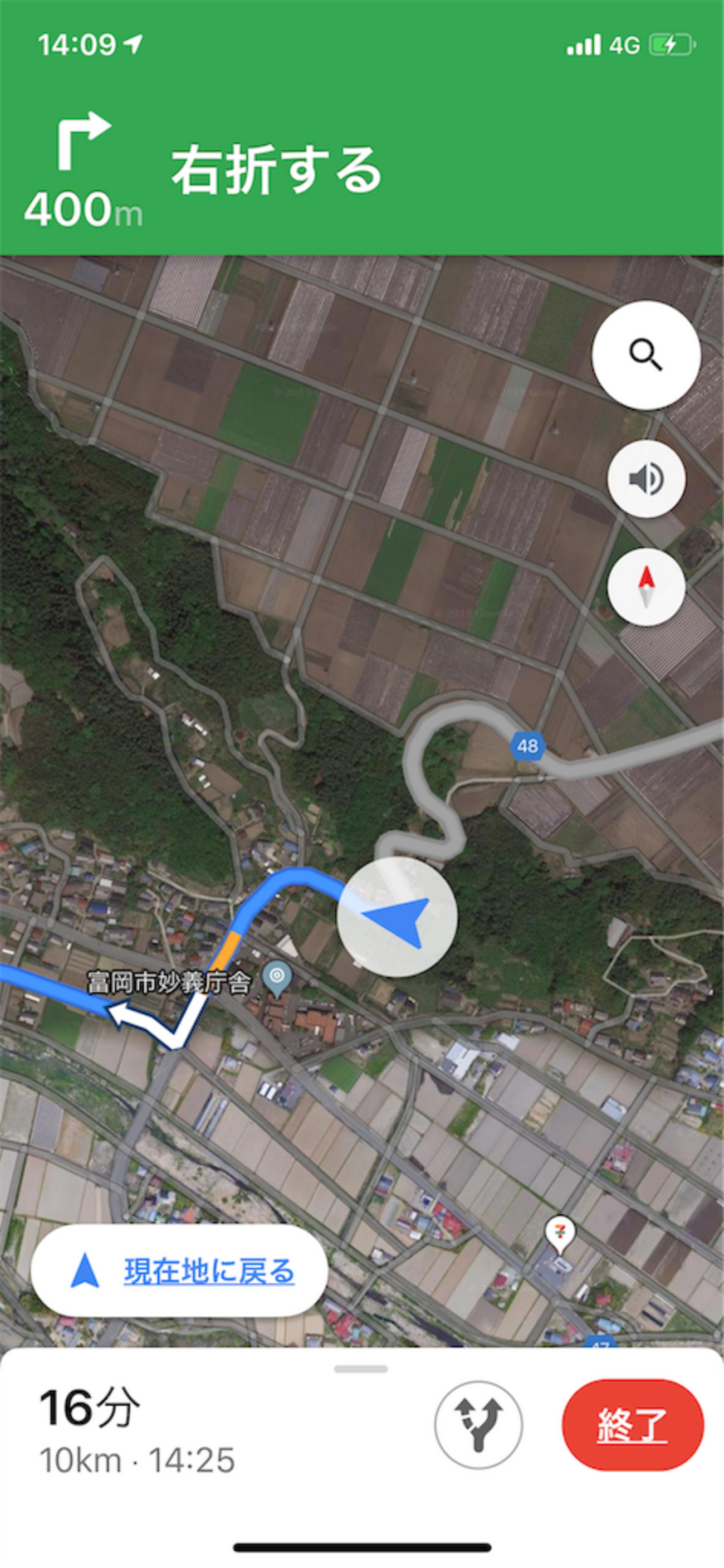Toggle the voice guidance speaker button
The width and height of the screenshot is (724, 1568).
click(646, 479)
